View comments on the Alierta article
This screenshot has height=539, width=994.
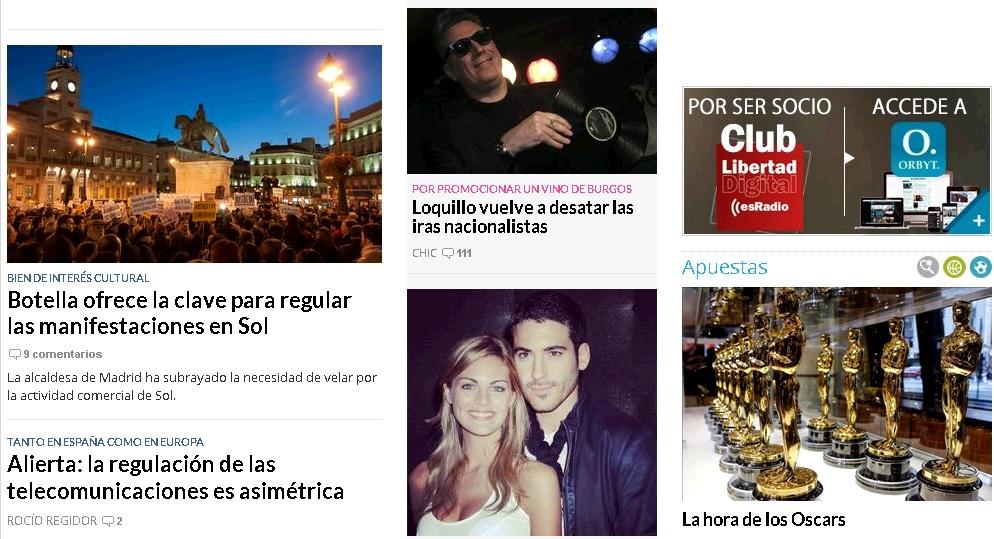[113, 521]
